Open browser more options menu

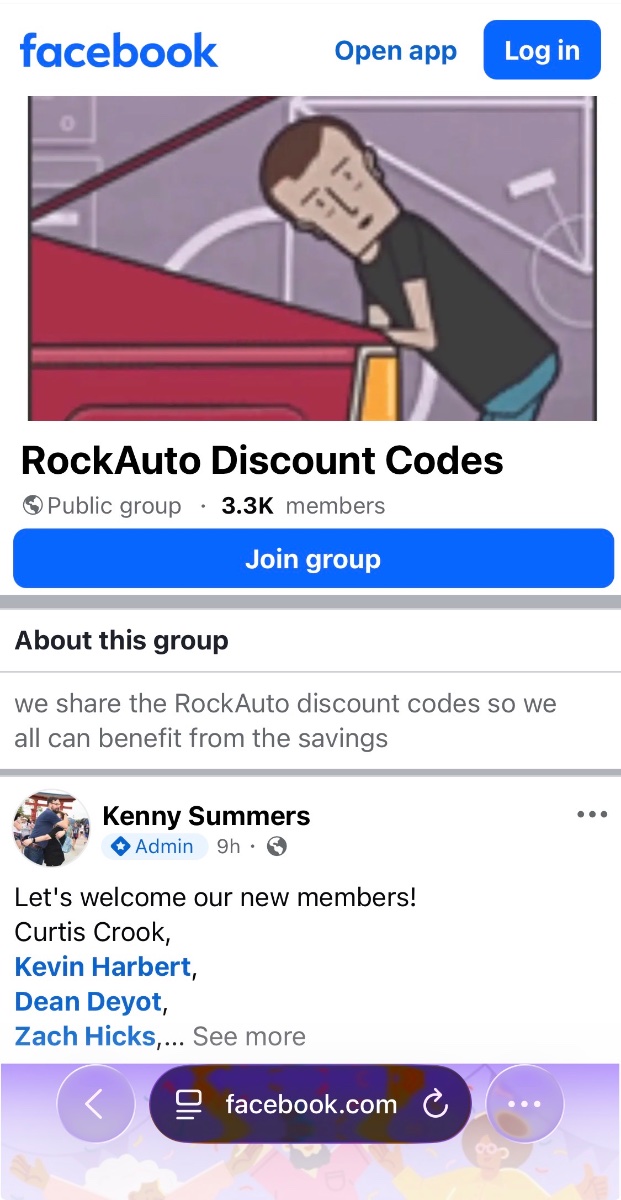click(525, 1104)
